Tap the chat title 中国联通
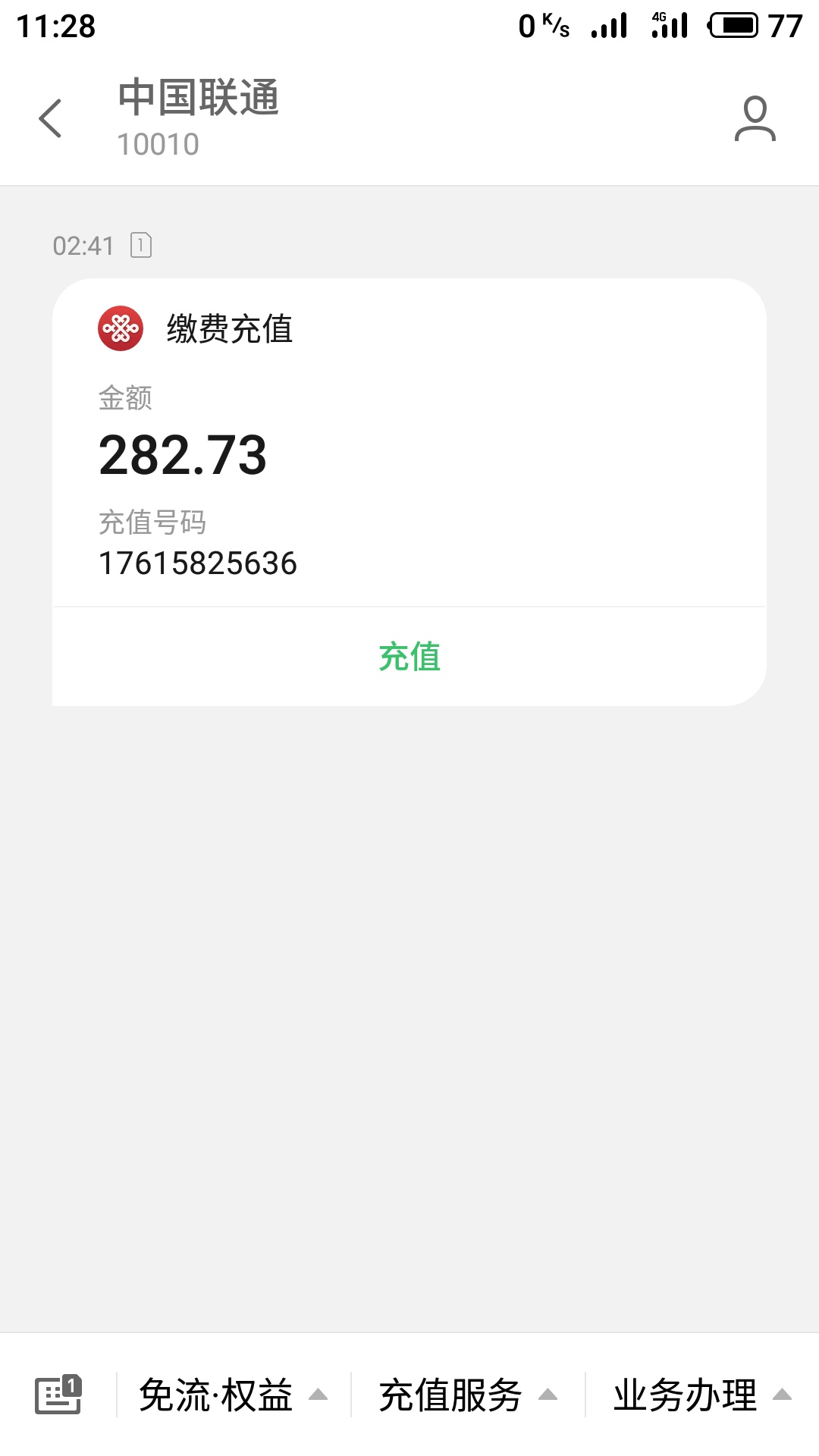Image resolution: width=819 pixels, height=1456 pixels. click(199, 100)
